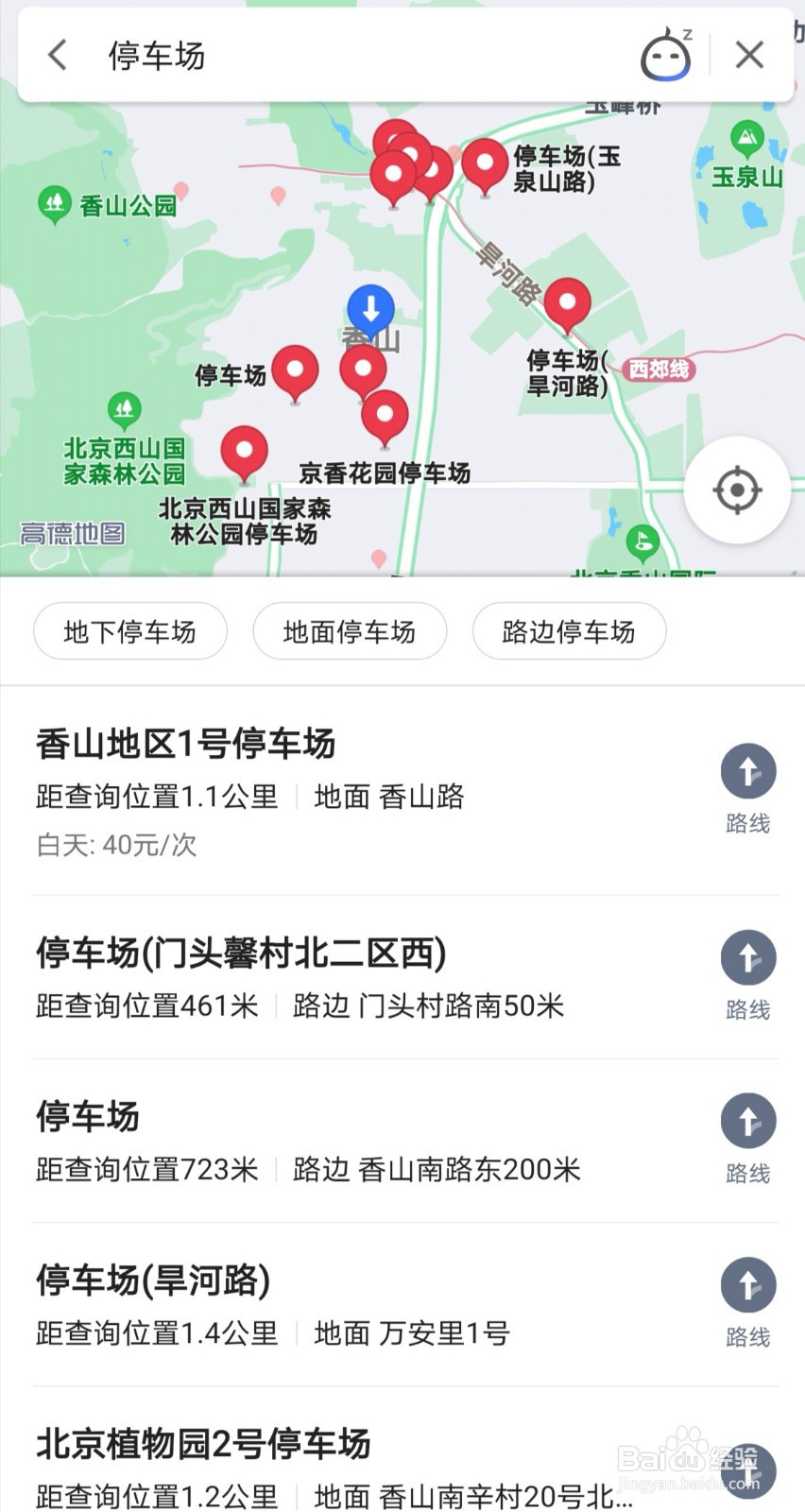This screenshot has height=1512, width=805.
Task: Tap the 停车场 search input field
Action: (x=283, y=54)
